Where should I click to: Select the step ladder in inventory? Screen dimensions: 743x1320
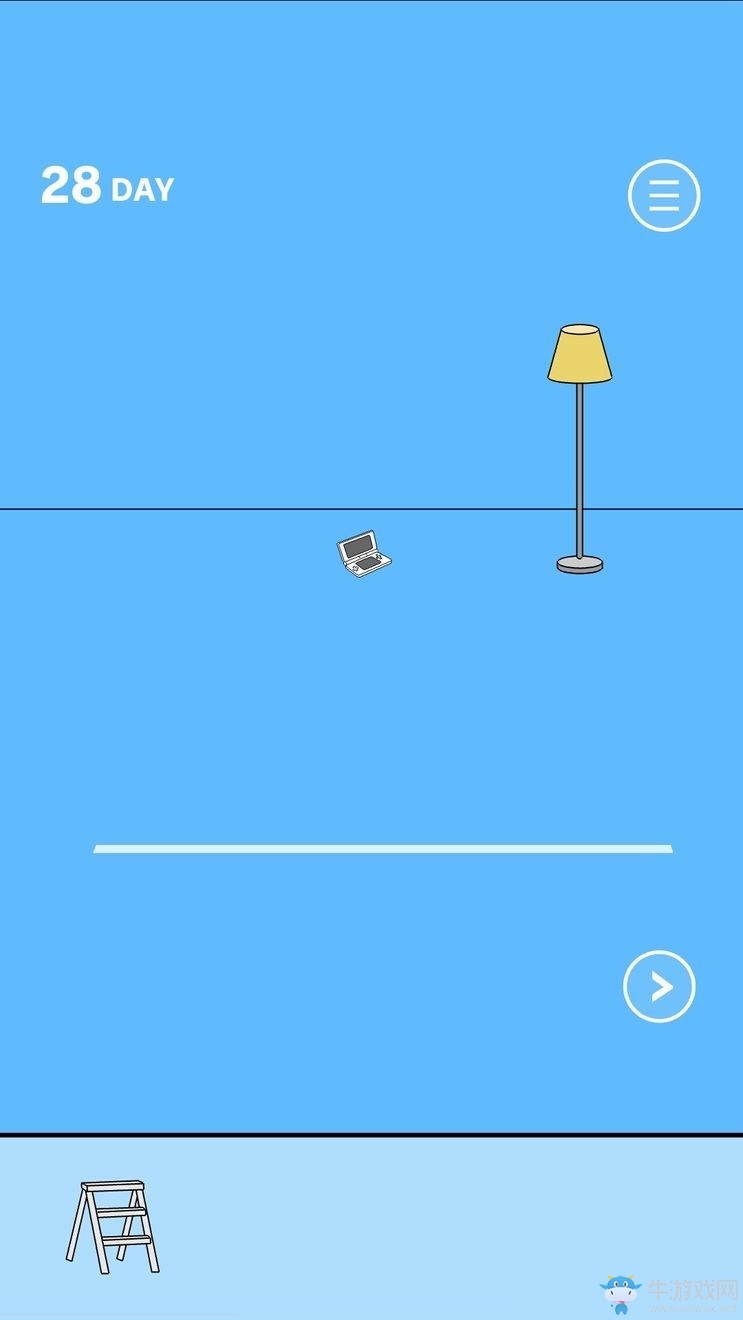pos(112,1226)
